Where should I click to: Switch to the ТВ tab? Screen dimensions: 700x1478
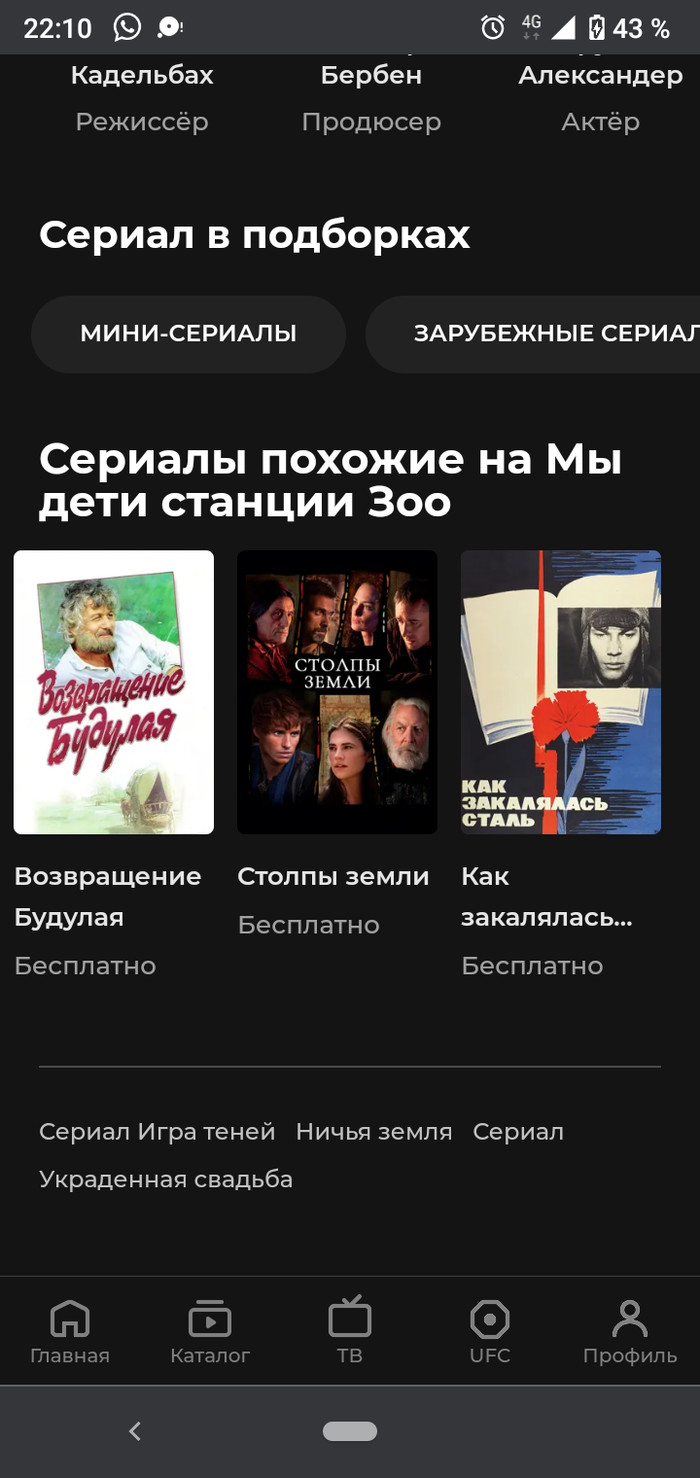[350, 1332]
